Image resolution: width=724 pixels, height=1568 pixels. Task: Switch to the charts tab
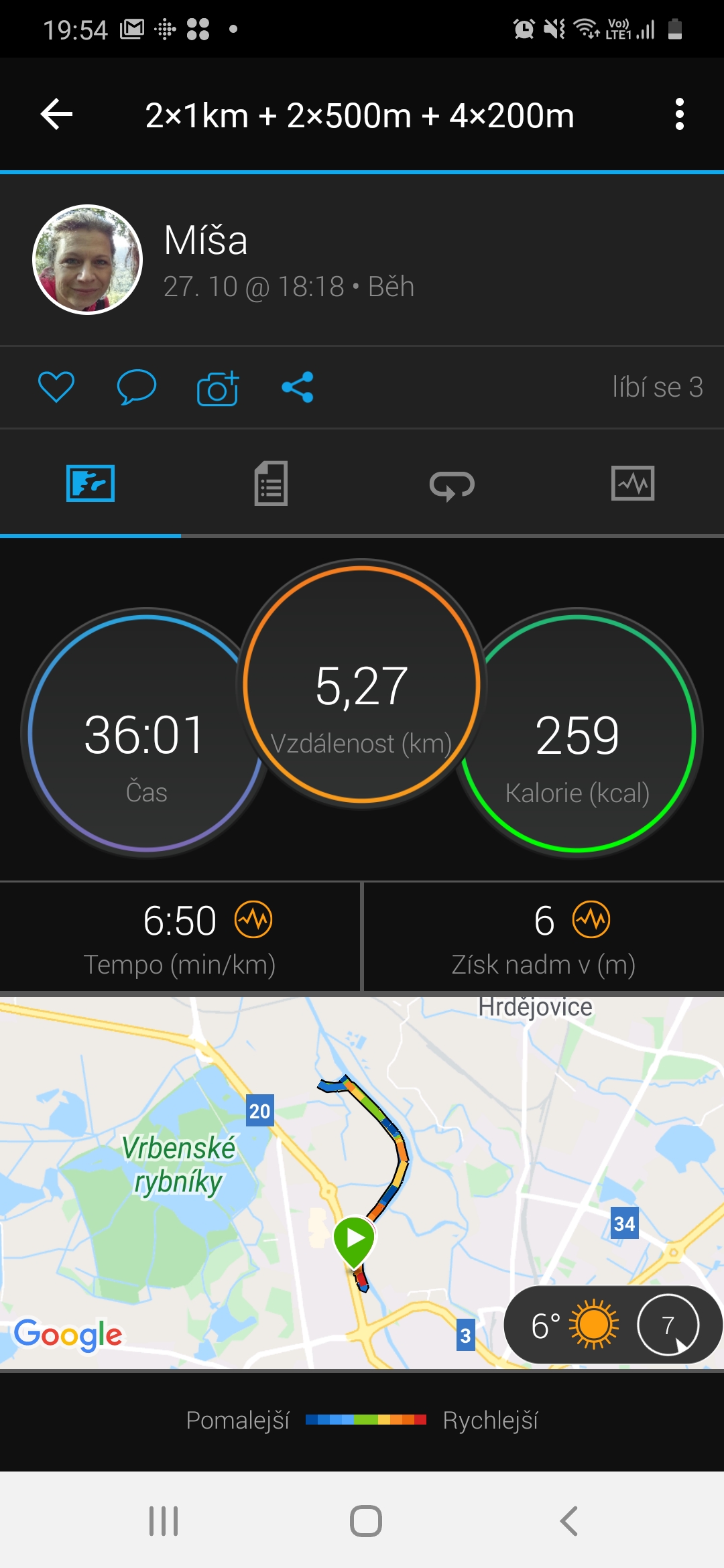[x=633, y=483]
